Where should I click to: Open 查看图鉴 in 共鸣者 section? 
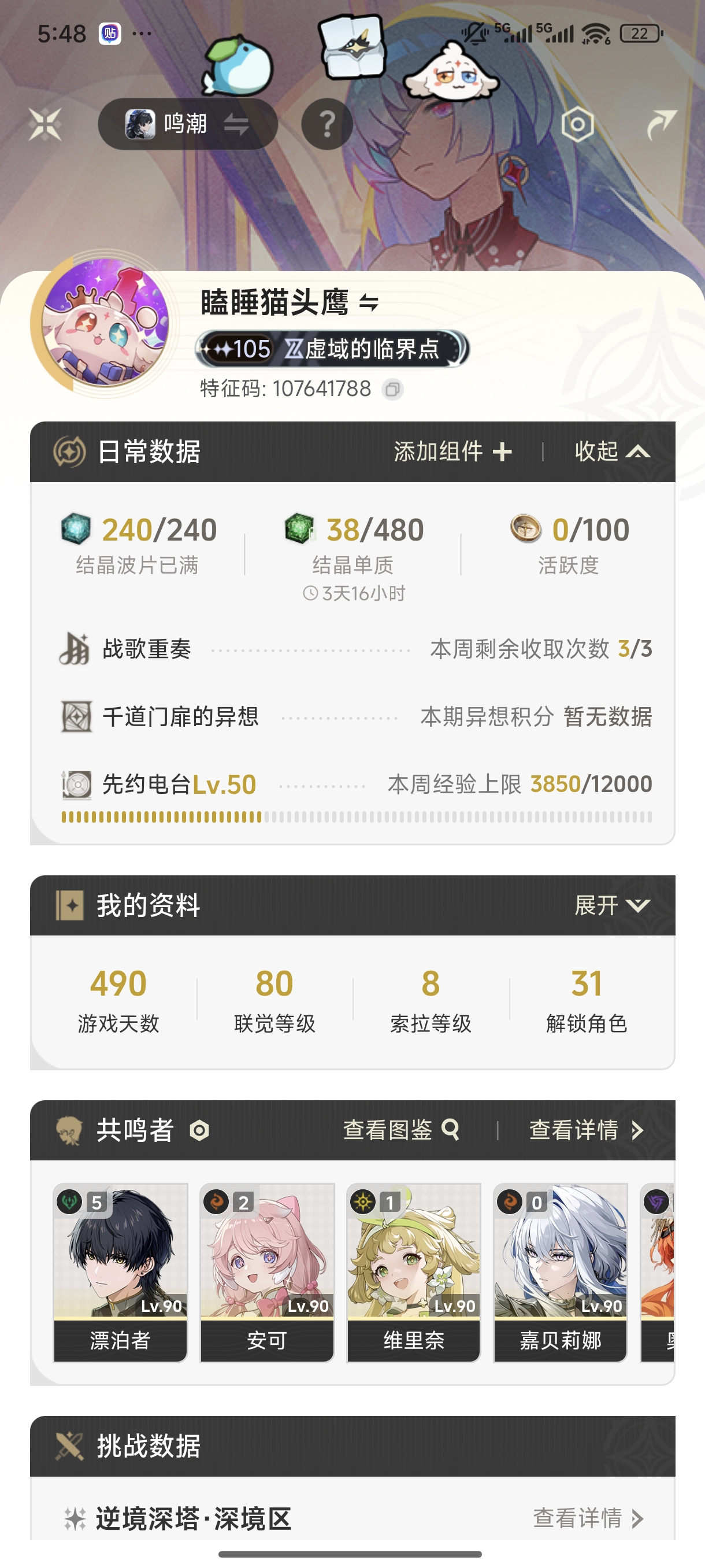(x=401, y=1130)
